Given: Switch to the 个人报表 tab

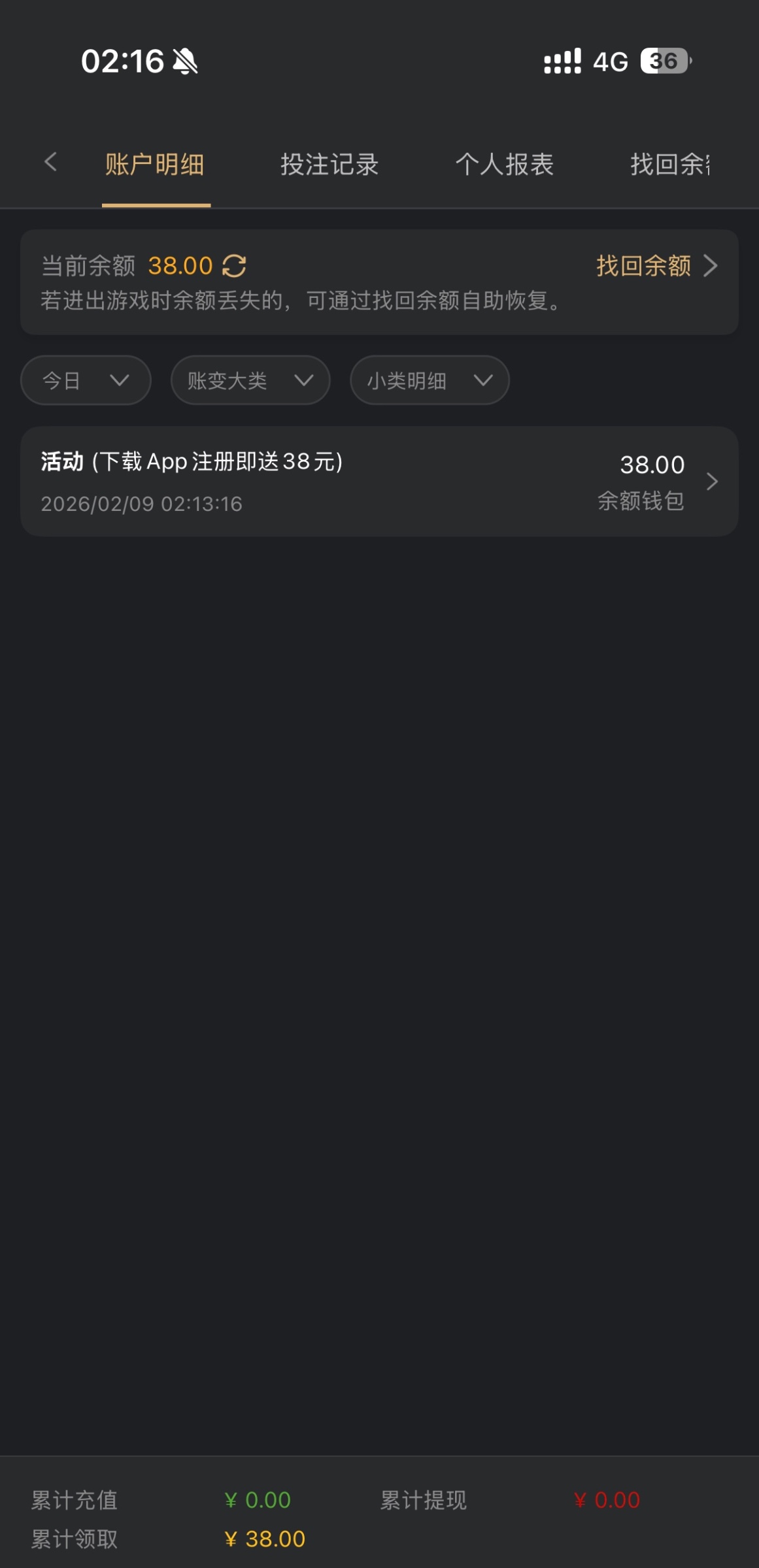Looking at the screenshot, I should pos(504,165).
